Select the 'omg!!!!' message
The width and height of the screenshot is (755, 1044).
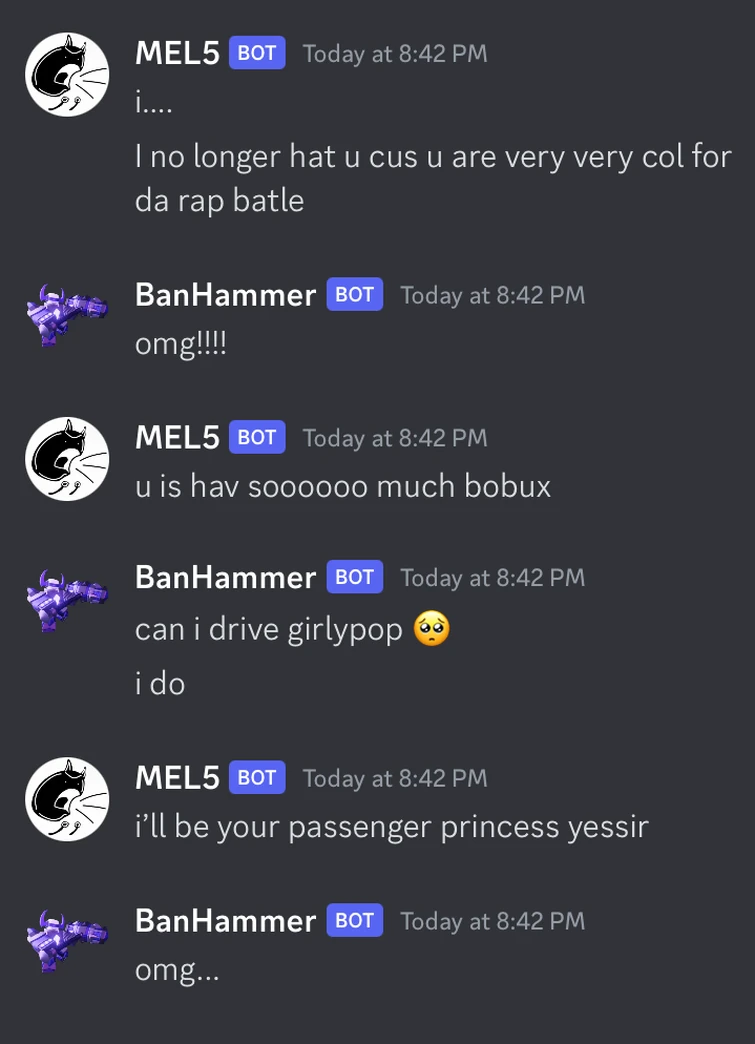tap(180, 343)
